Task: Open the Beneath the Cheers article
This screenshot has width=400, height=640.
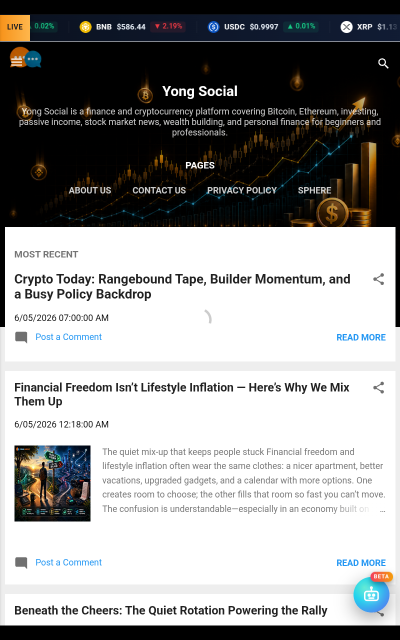Action: [171, 610]
